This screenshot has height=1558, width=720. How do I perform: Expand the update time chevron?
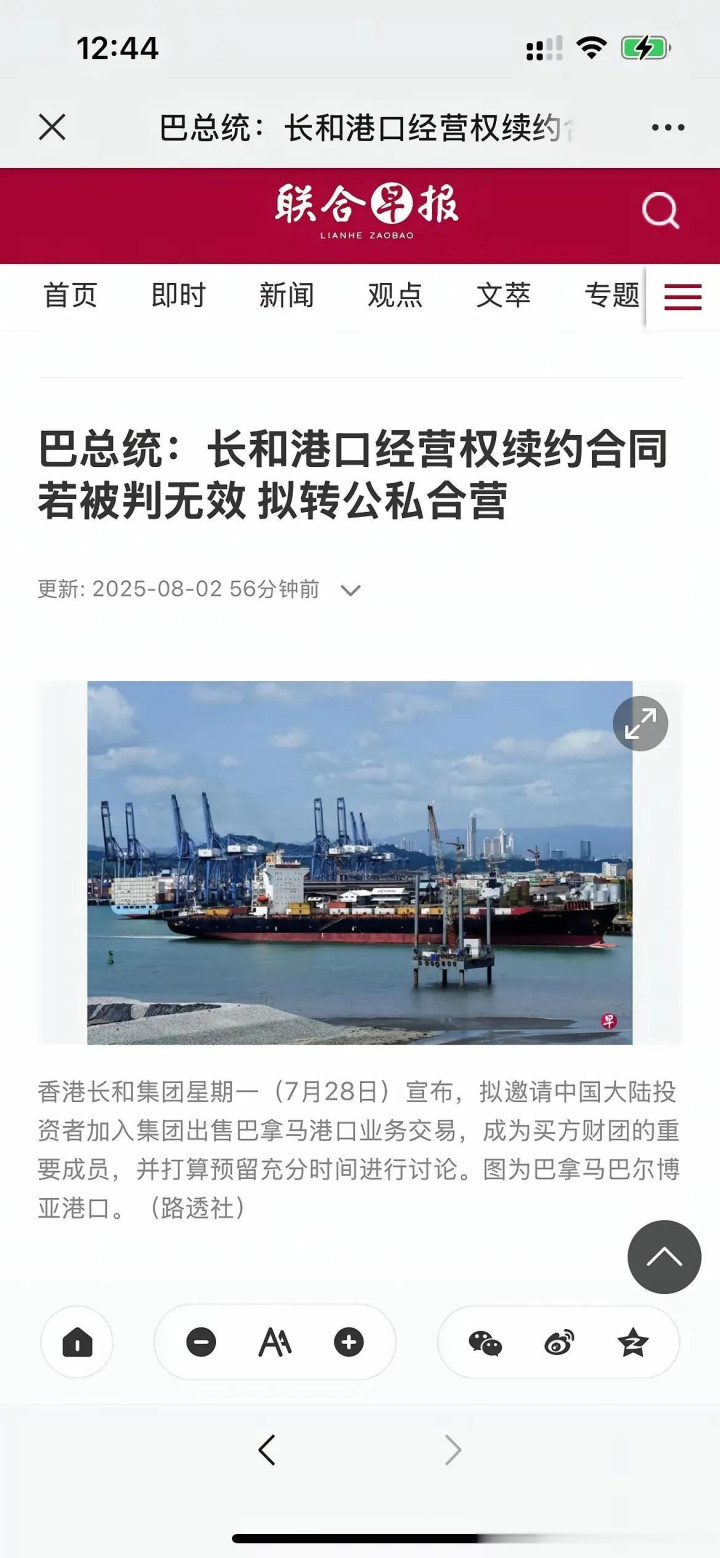(350, 590)
